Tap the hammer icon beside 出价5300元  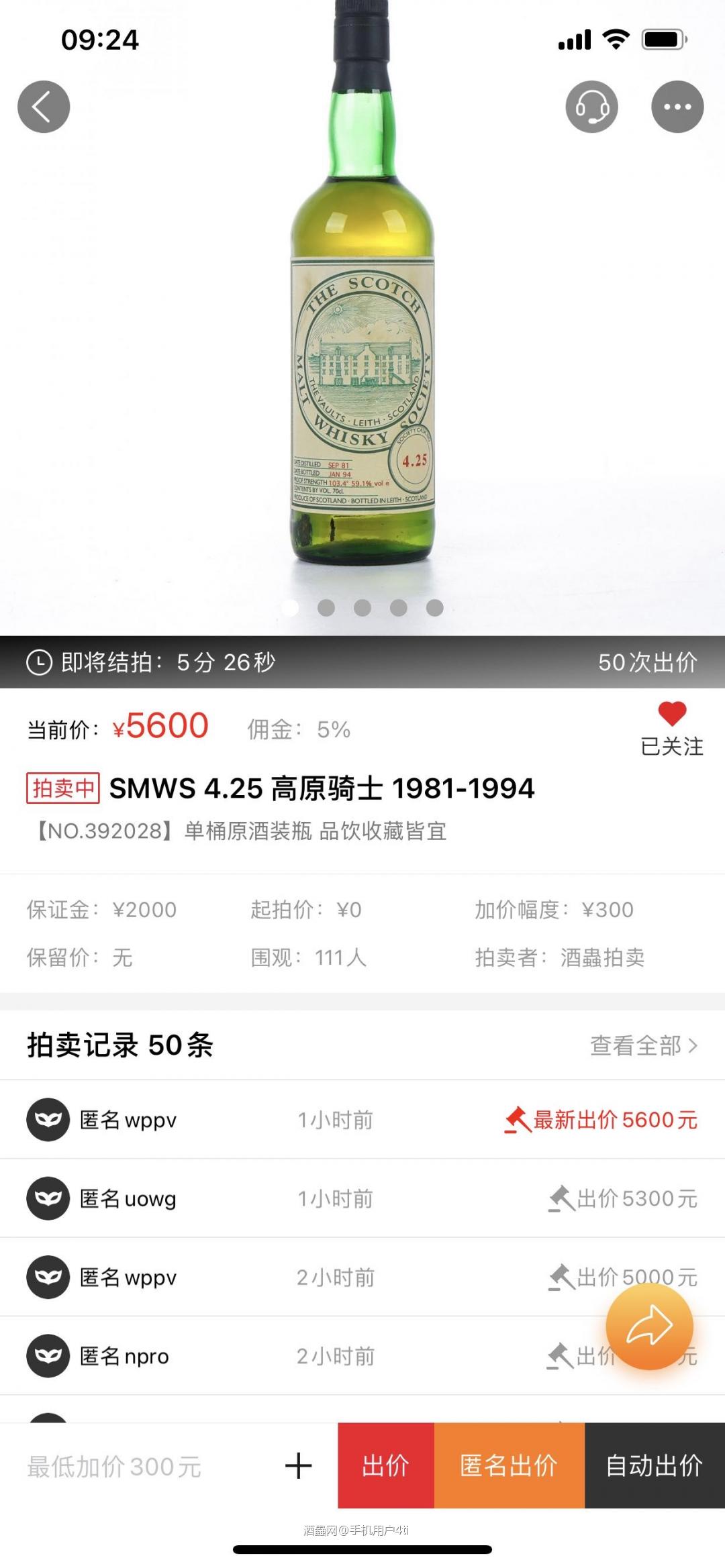click(x=561, y=1198)
